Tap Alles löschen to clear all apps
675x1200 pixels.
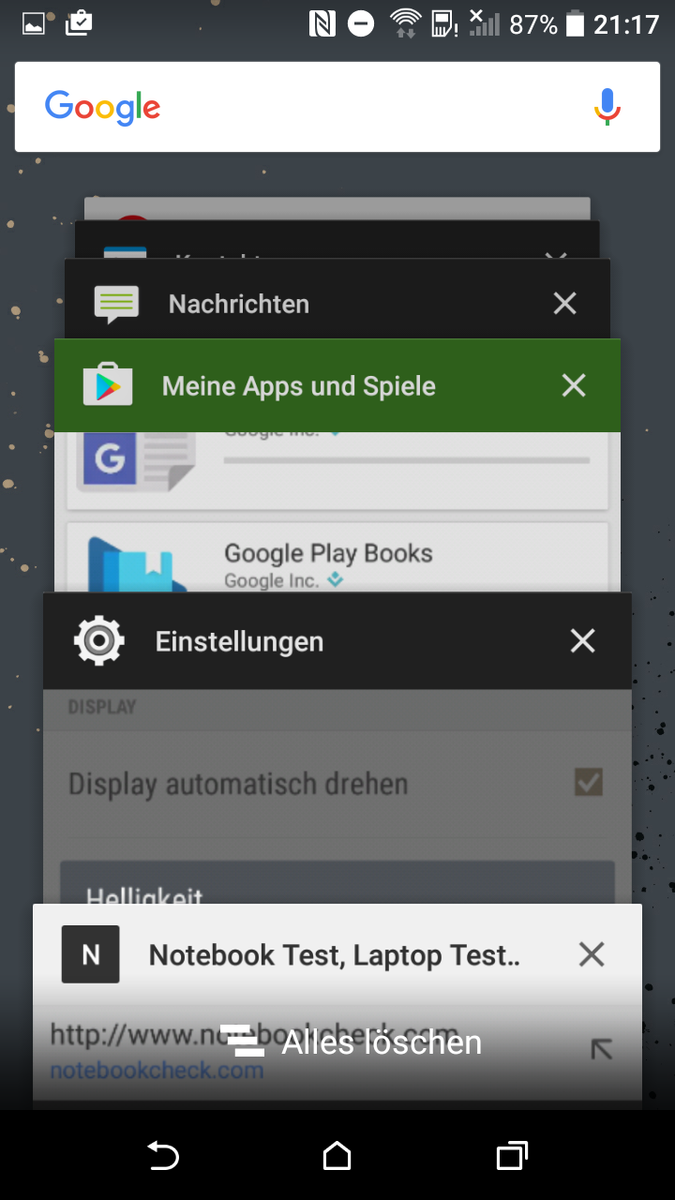pos(352,1042)
